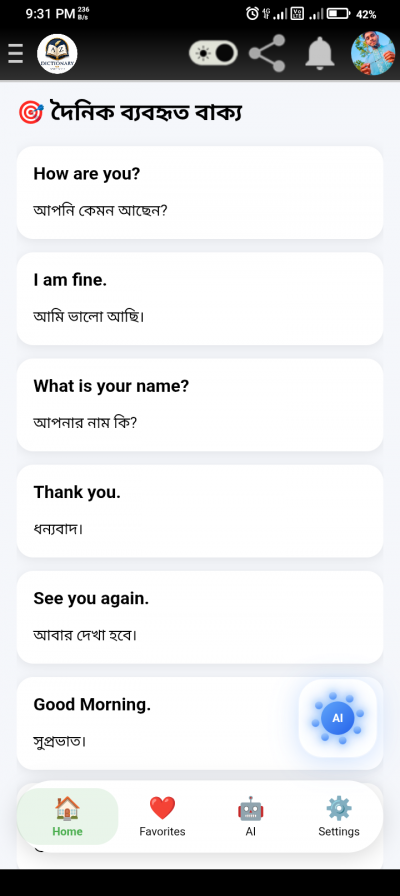Switch to the Favorites tab
The width and height of the screenshot is (400, 896).
click(x=162, y=817)
